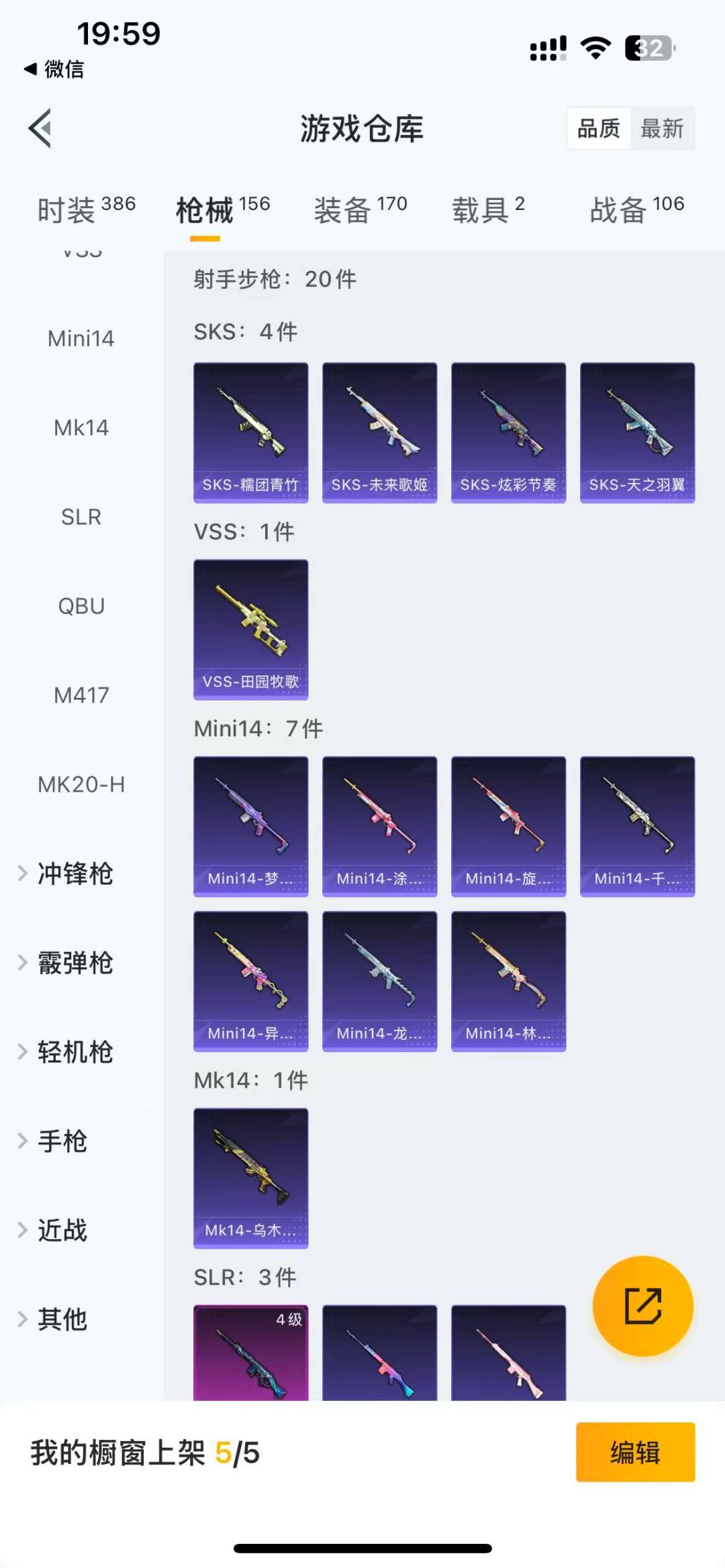Jump to Mini14 in the sidebar

tap(81, 338)
